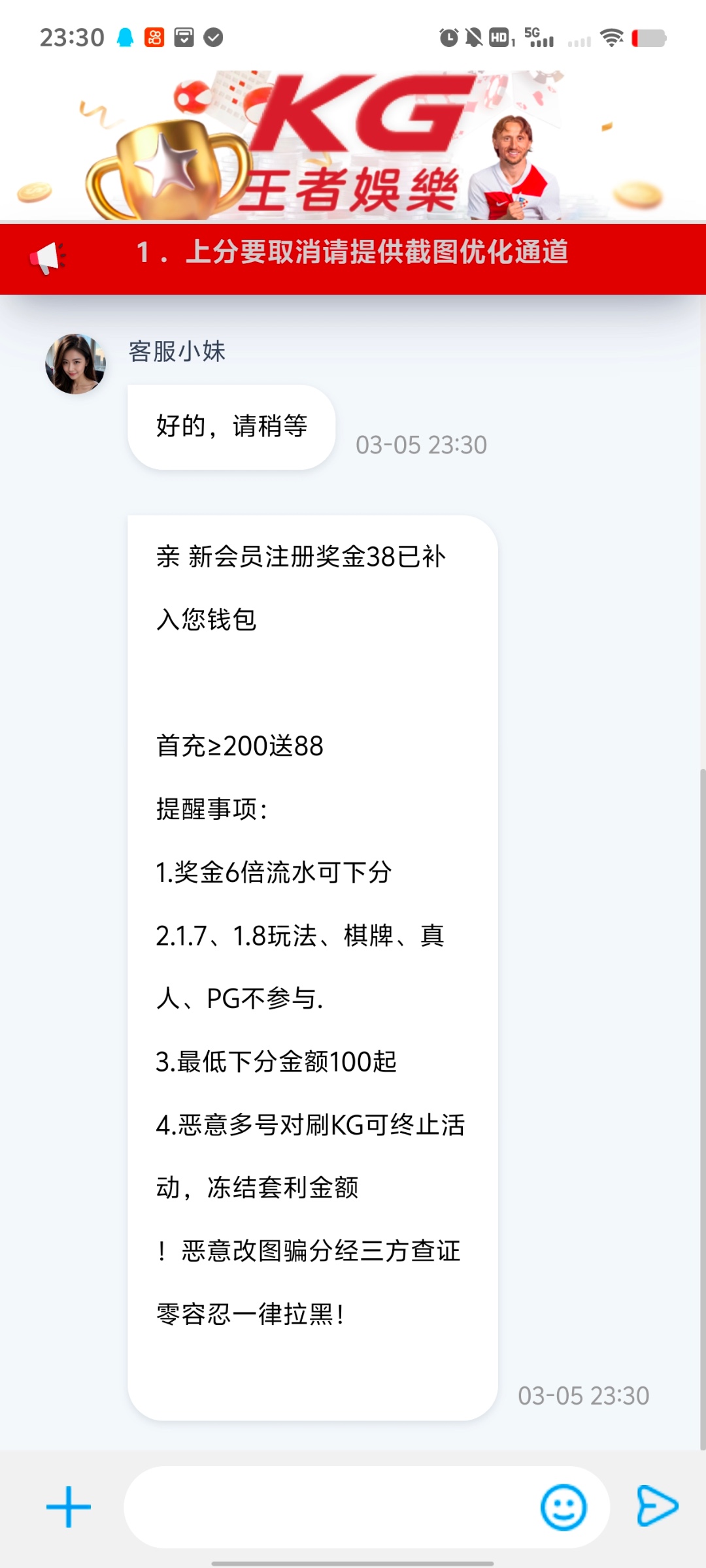
Task: Open the red announcement notice bar
Action: (353, 259)
